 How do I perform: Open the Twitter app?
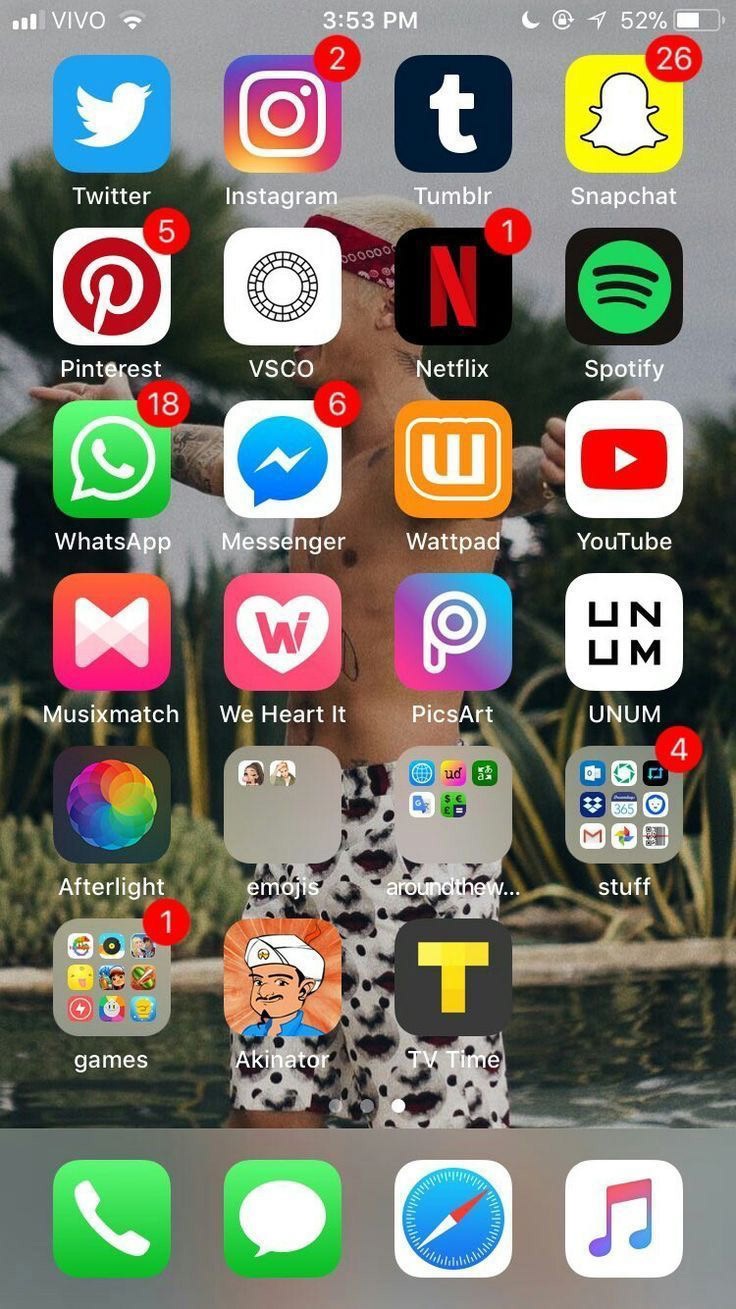(x=112, y=114)
